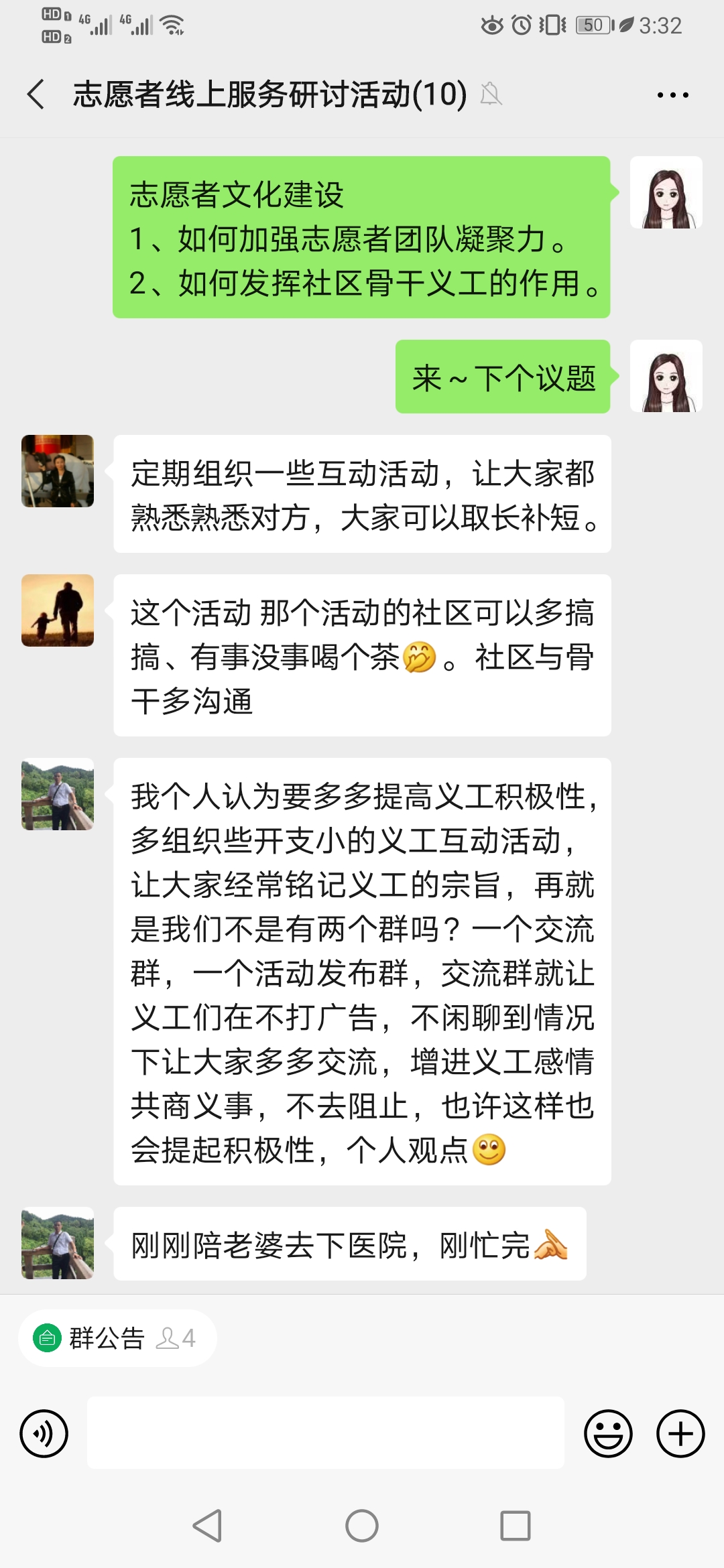Go back to the chat list

pos(37,94)
